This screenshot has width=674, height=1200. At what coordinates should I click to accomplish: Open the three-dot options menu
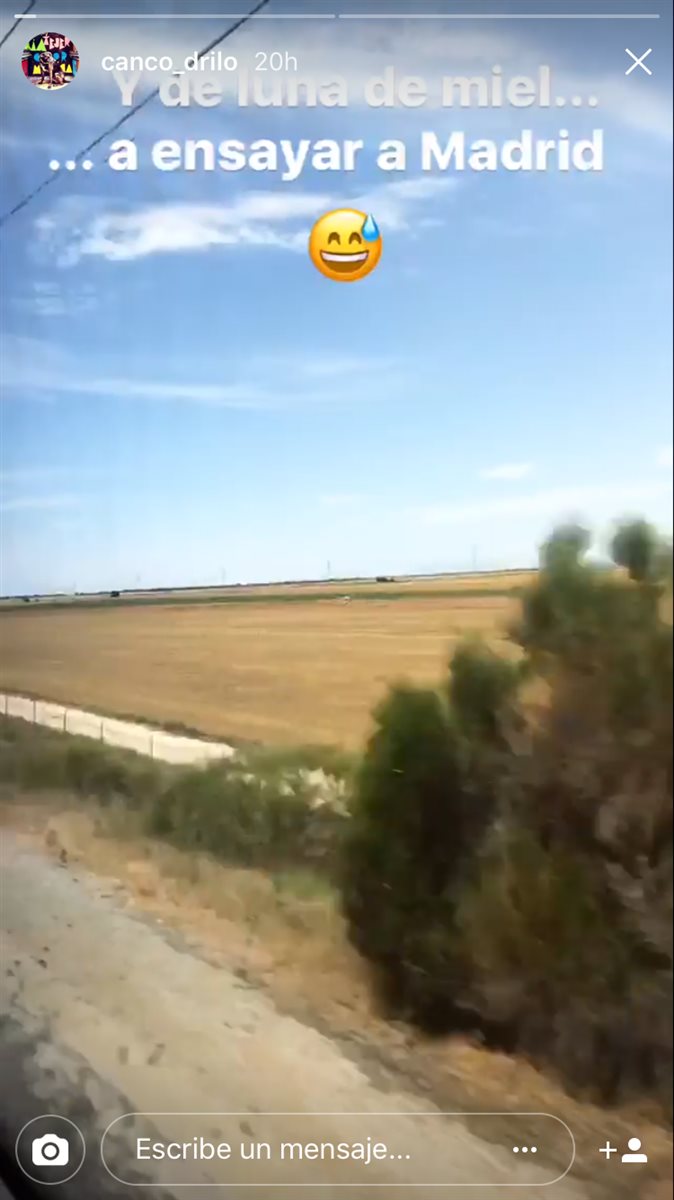[525, 1150]
